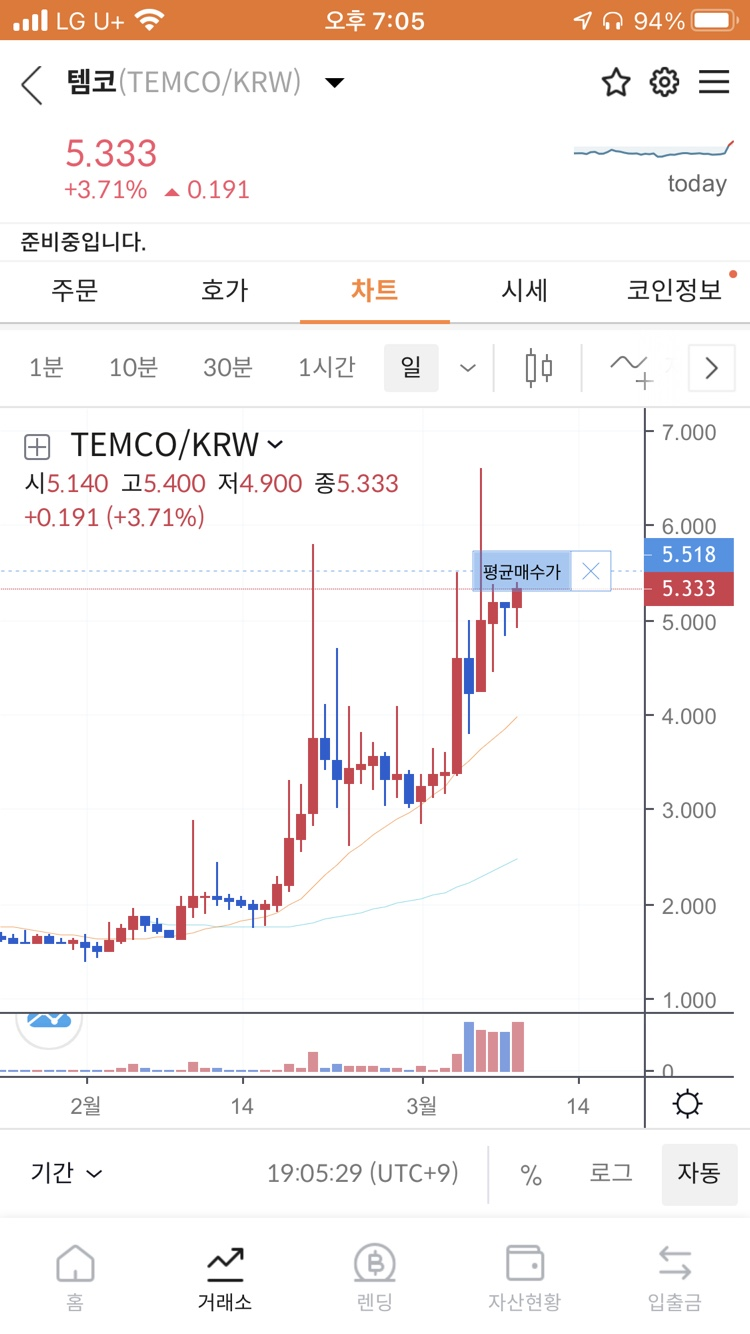This screenshot has width=750, height=1334.
Task: Switch to the 시세 tab
Action: coord(524,291)
